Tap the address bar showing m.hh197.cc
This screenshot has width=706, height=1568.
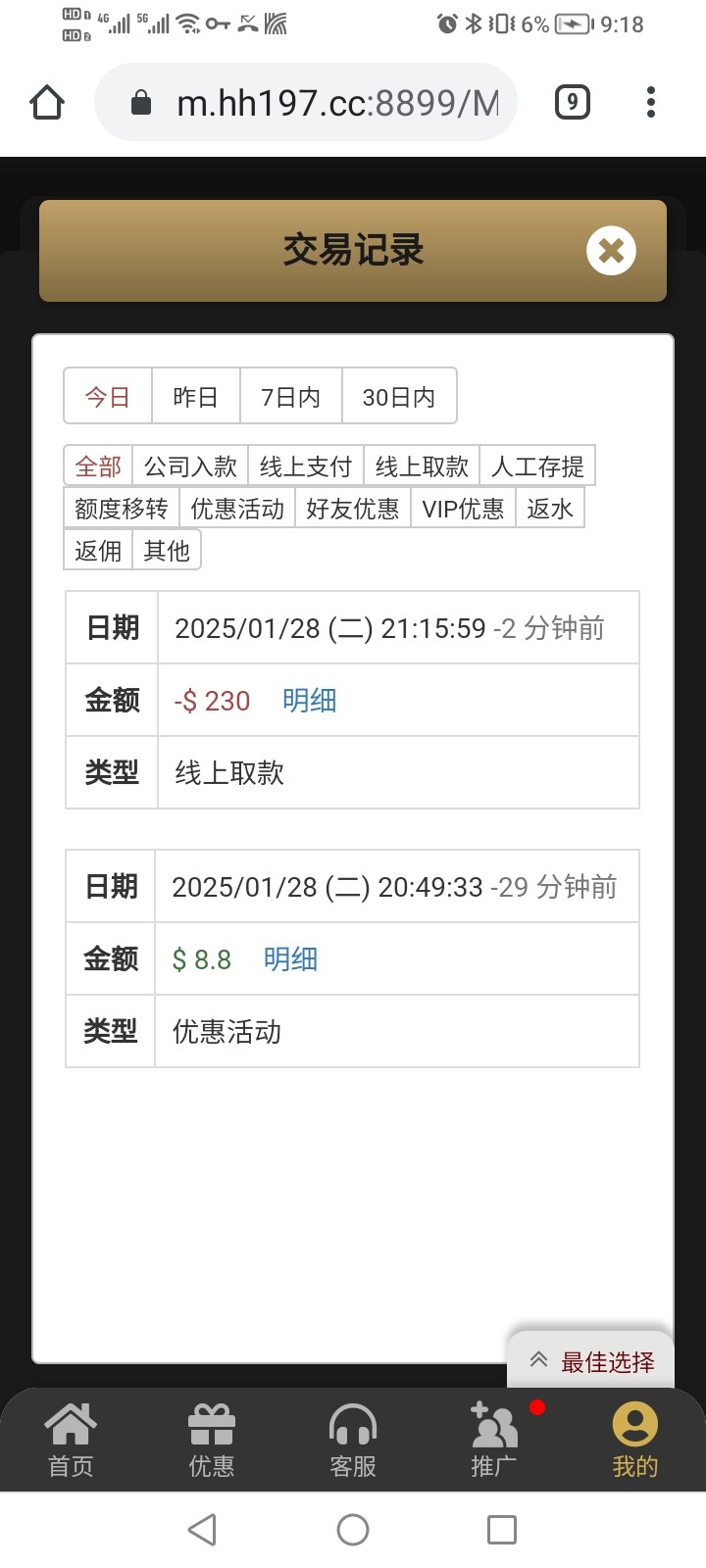pyautogui.click(x=304, y=101)
